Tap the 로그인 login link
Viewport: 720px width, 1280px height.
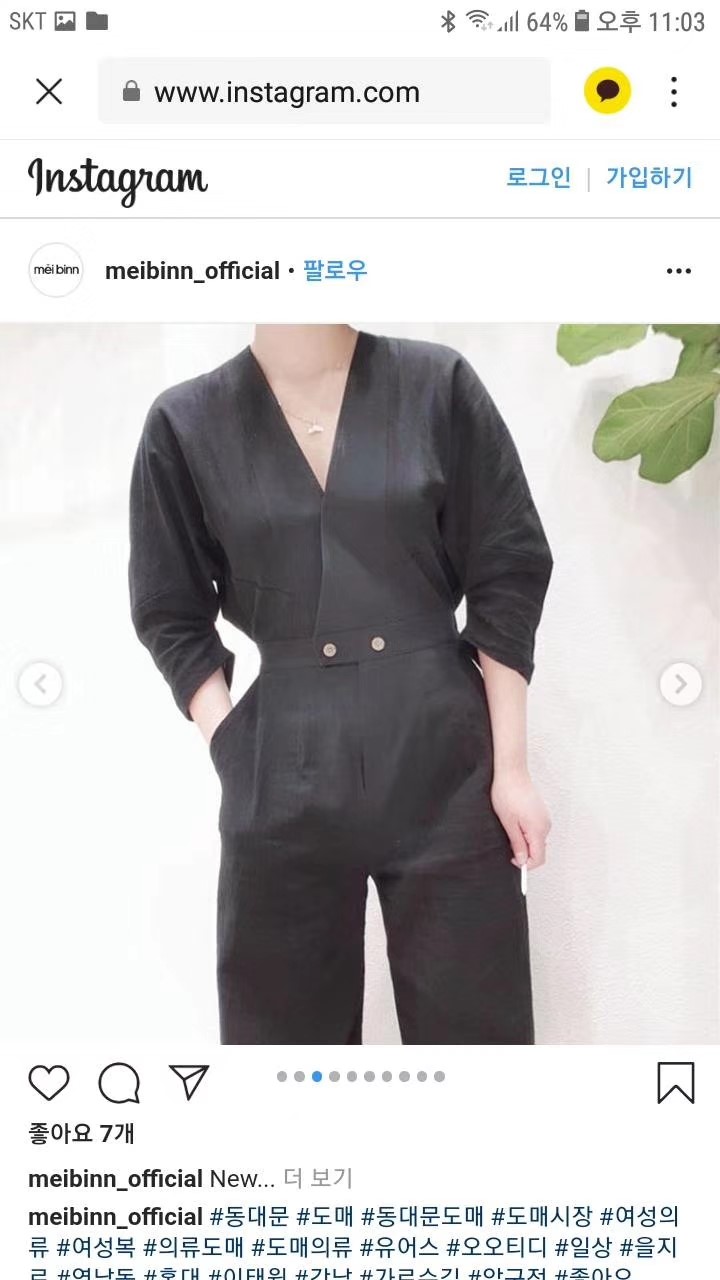[x=538, y=178]
